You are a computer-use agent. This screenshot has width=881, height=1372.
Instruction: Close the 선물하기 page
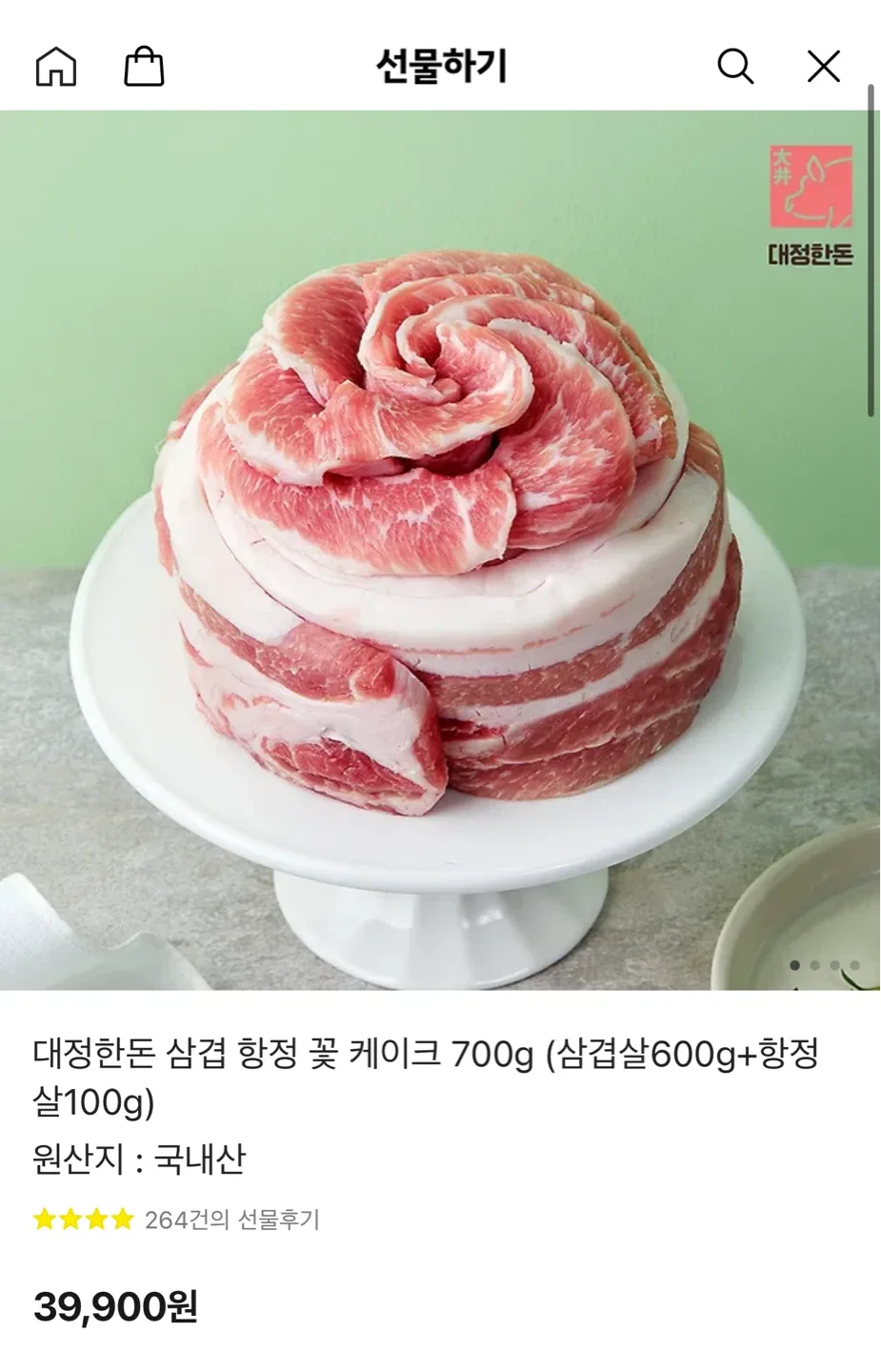[823, 67]
